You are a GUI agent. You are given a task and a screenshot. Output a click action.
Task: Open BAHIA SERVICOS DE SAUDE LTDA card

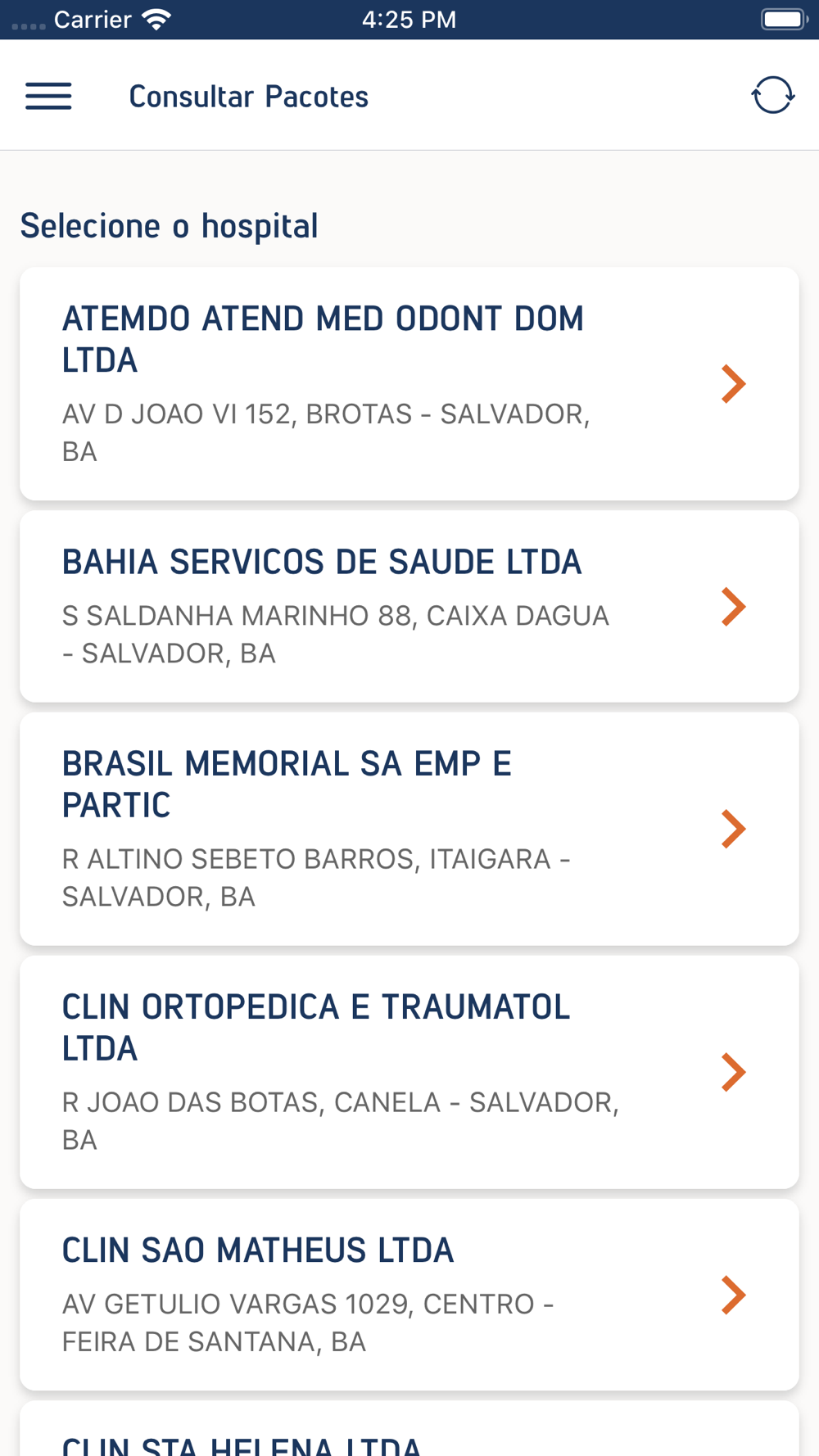point(409,607)
